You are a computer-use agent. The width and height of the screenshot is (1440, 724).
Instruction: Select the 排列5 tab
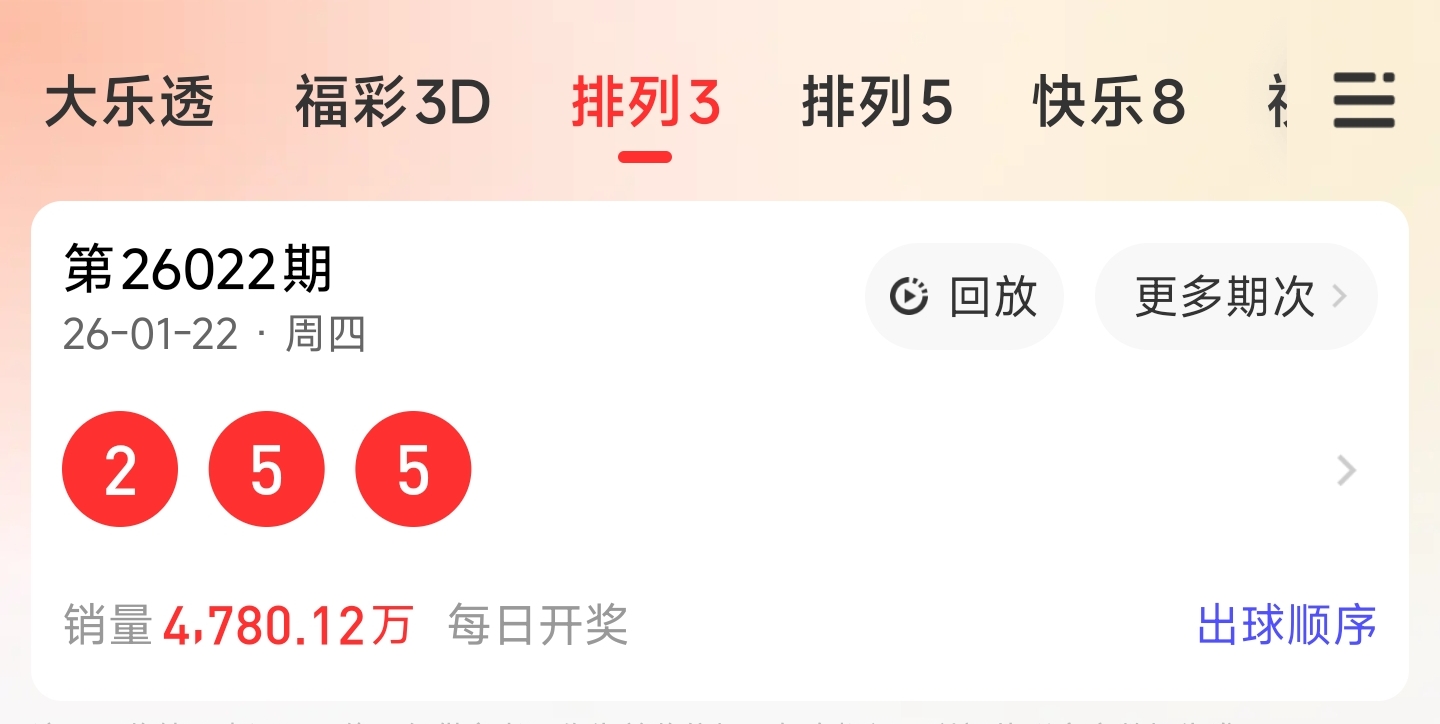(876, 102)
